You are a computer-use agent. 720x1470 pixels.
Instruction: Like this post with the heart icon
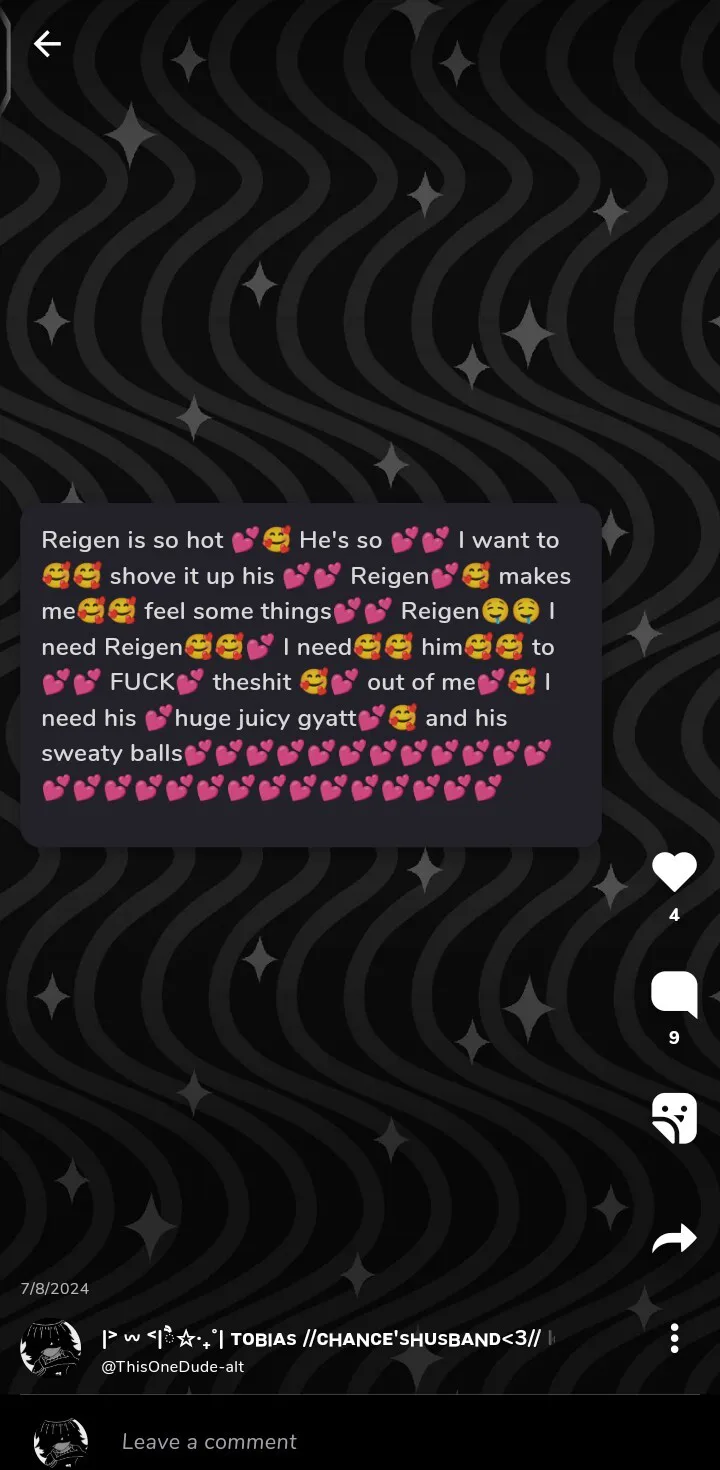pos(674,872)
